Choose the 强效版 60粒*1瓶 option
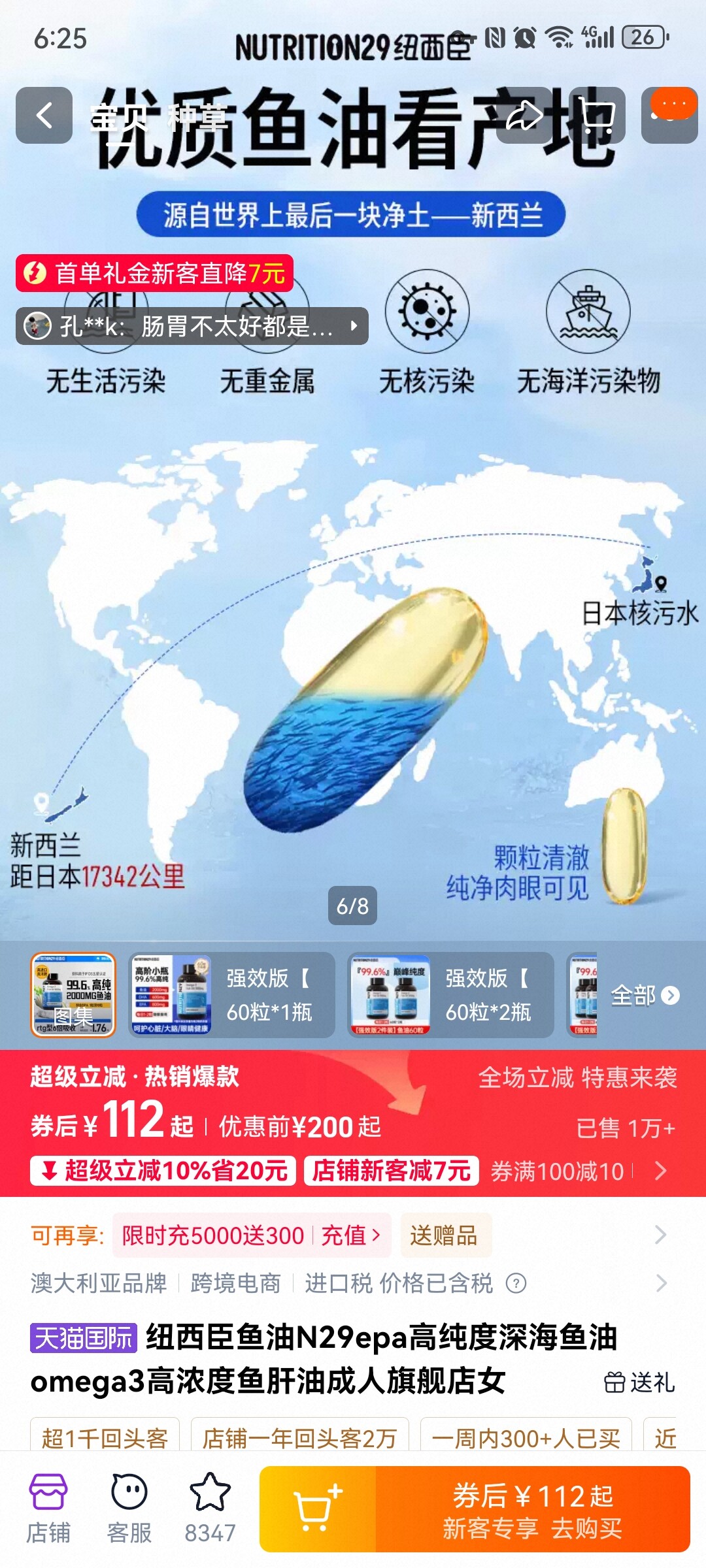Viewport: 706px width, 1568px height. pos(231,994)
